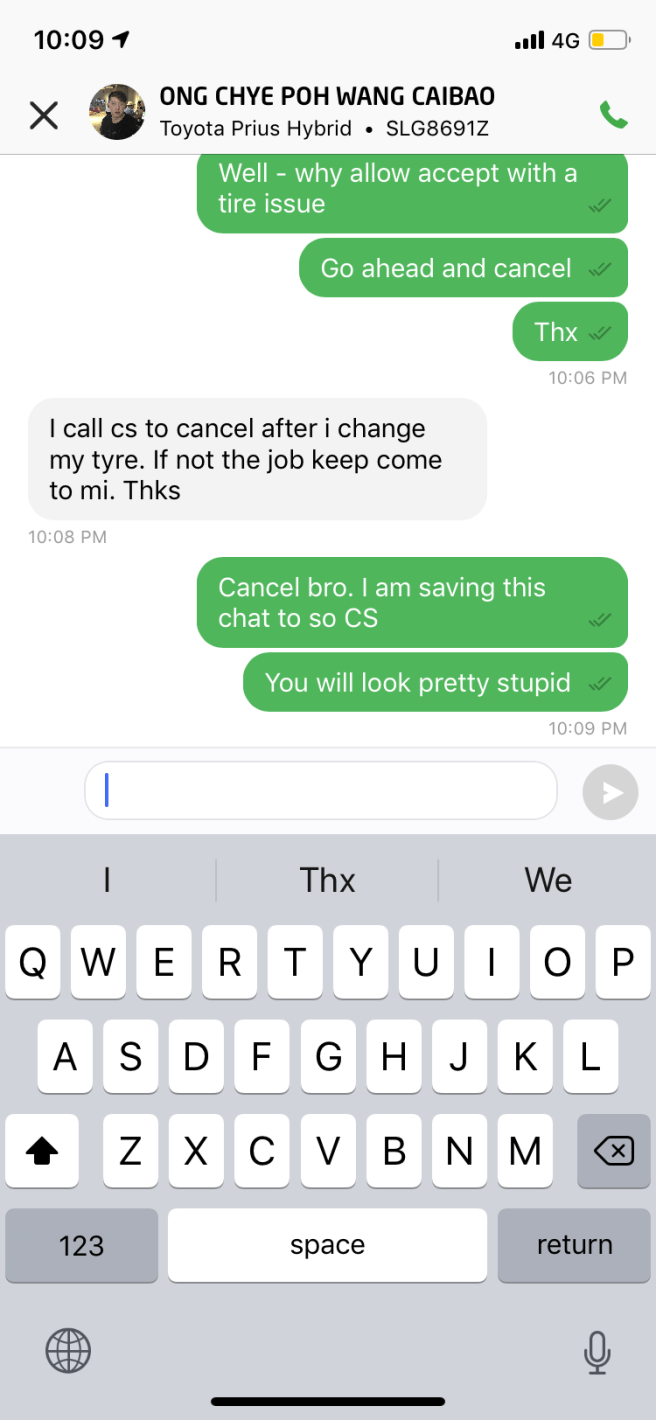This screenshot has width=656, height=1420.
Task: Send the message with the arrow button
Action: tap(610, 792)
